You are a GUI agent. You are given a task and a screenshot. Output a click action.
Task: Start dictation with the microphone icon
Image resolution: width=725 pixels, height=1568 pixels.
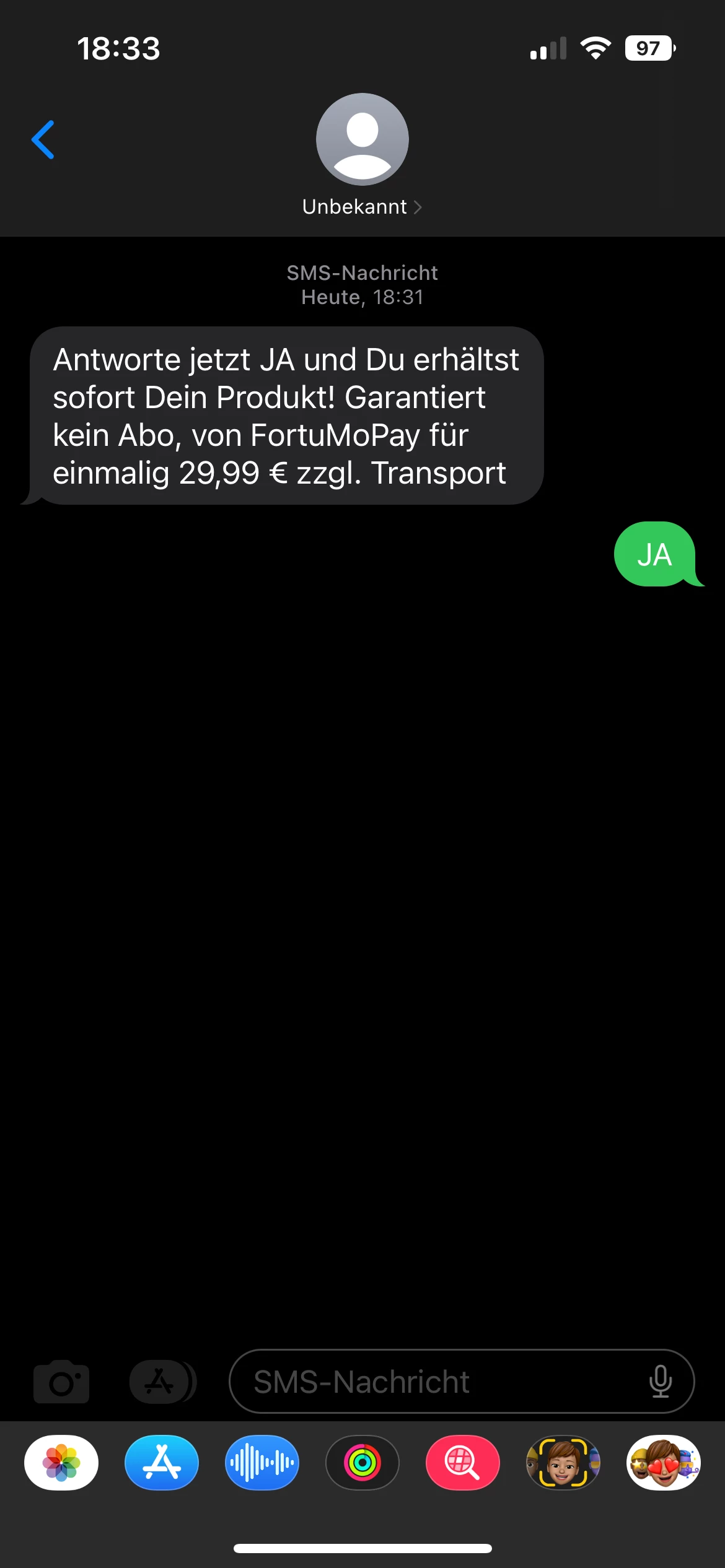click(x=661, y=1382)
